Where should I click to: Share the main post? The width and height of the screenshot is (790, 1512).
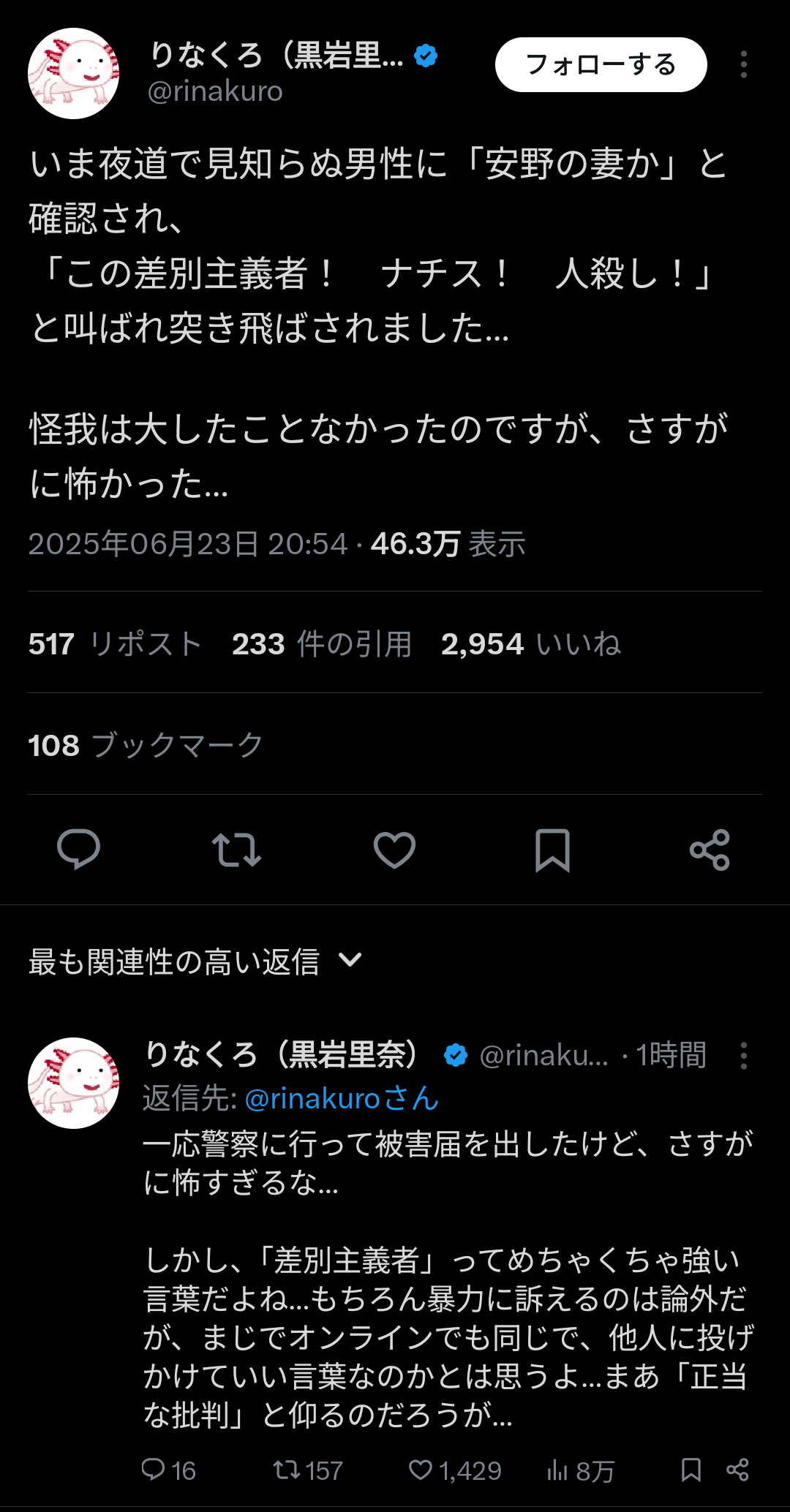710,850
